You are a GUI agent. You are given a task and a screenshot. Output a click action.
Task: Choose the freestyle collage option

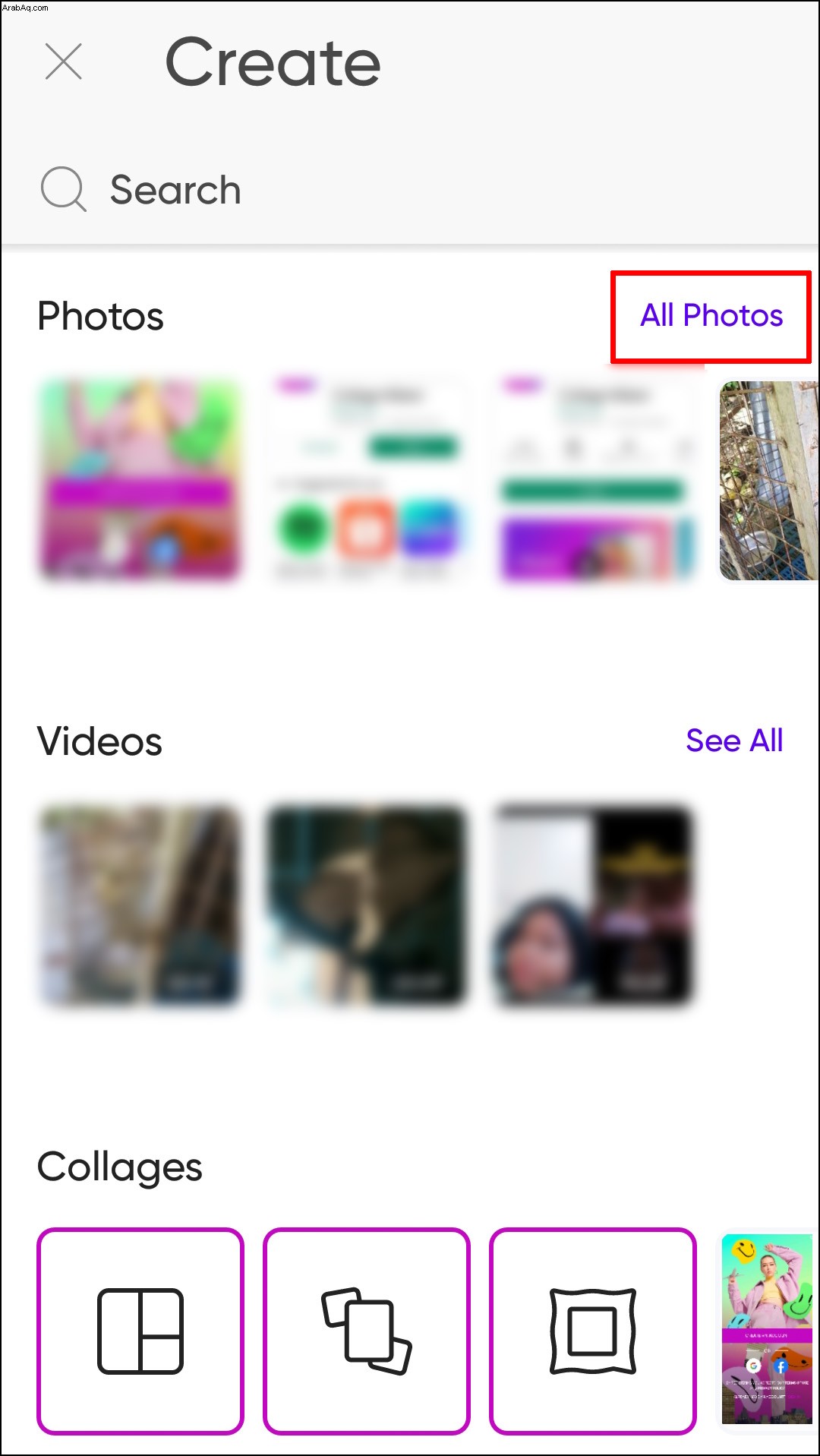point(367,1331)
